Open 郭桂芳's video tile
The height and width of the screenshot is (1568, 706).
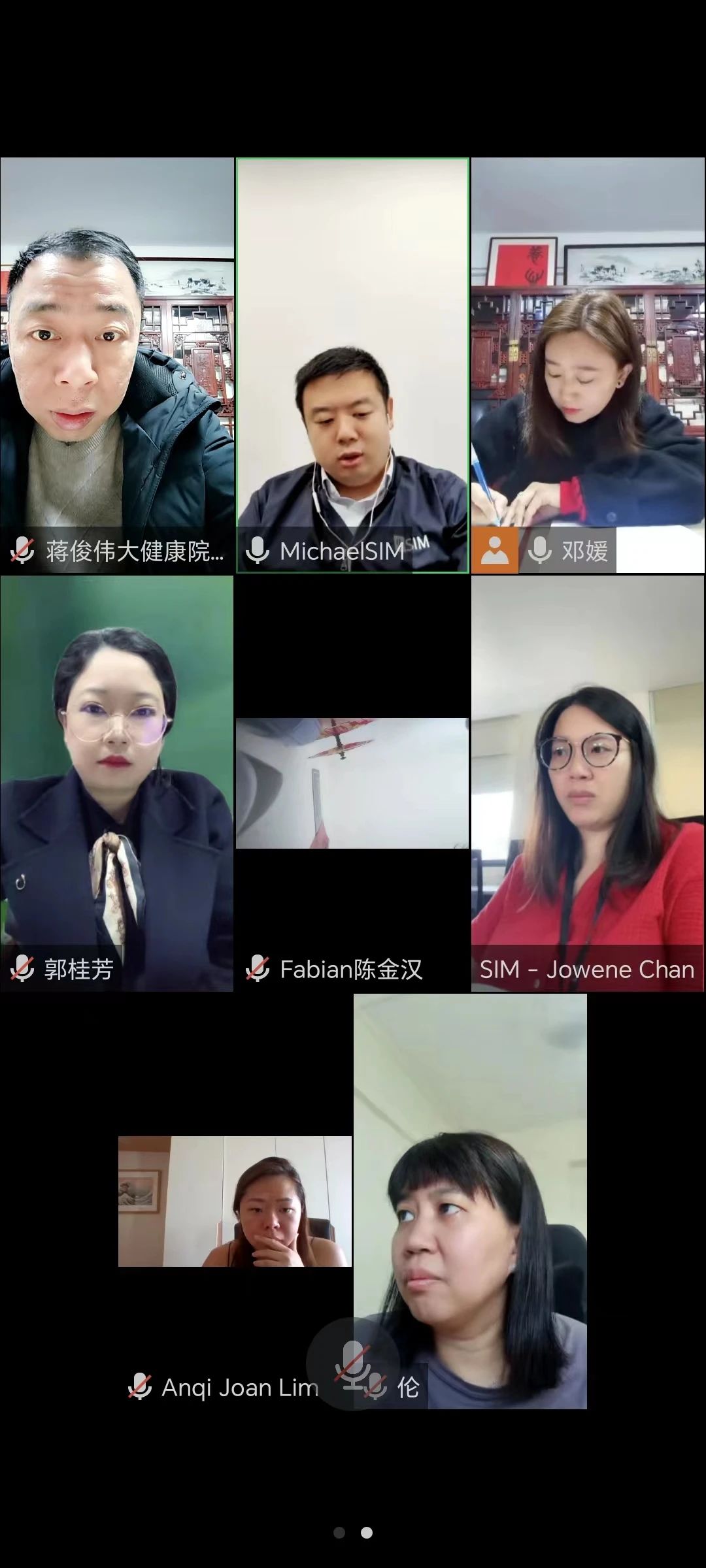point(117,784)
